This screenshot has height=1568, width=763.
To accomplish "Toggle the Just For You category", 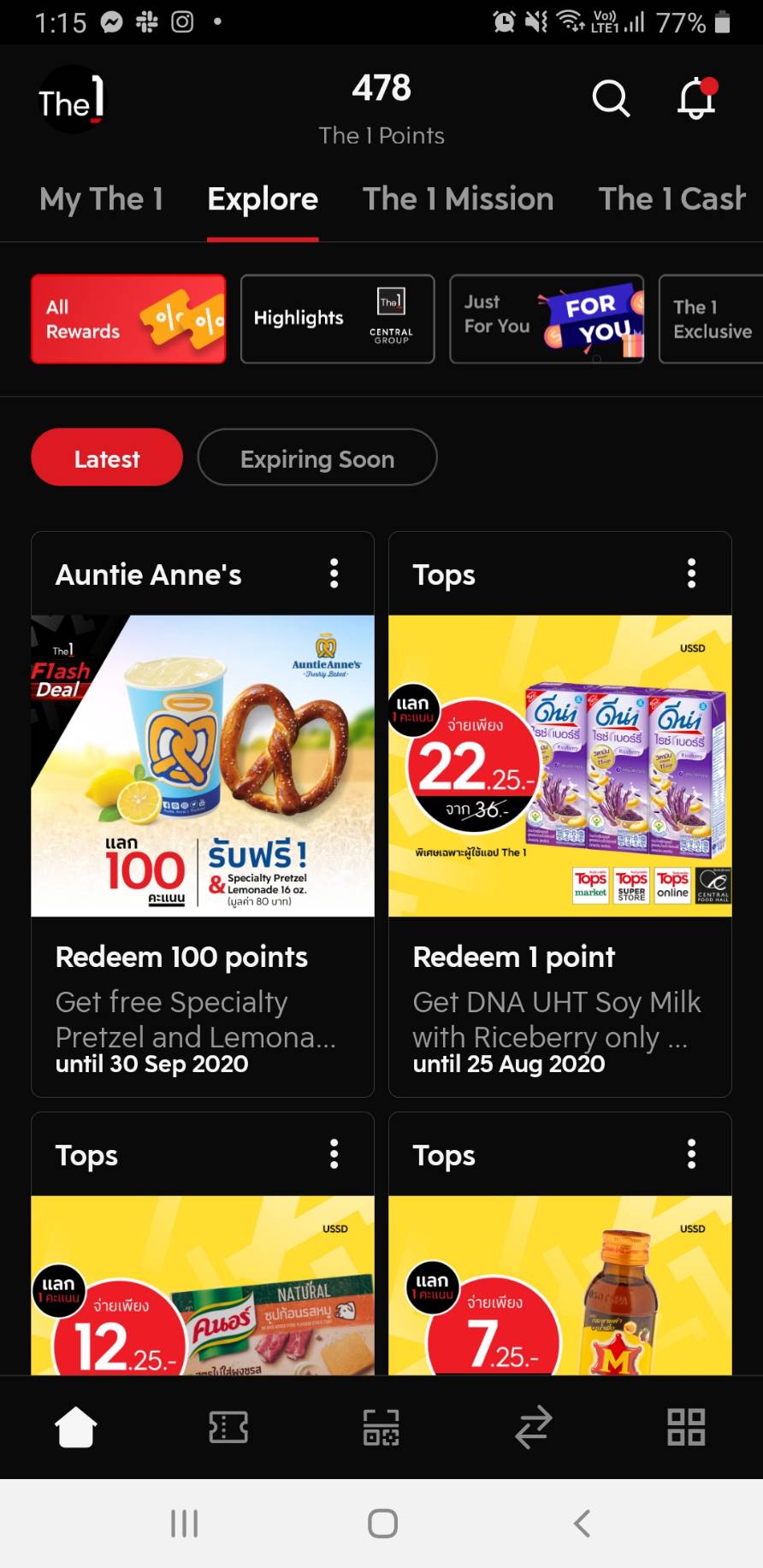I will pyautogui.click(x=547, y=319).
